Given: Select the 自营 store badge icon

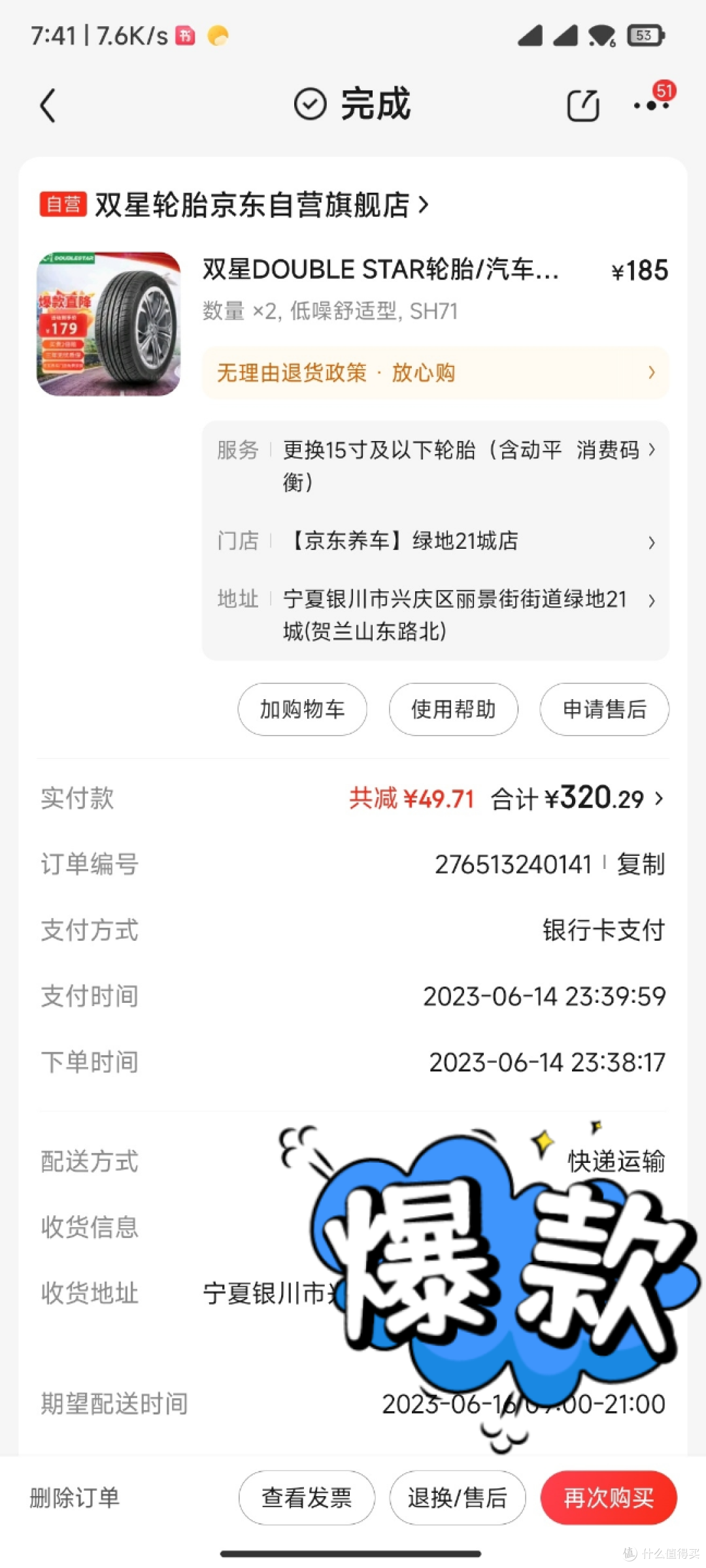Looking at the screenshot, I should [x=63, y=204].
